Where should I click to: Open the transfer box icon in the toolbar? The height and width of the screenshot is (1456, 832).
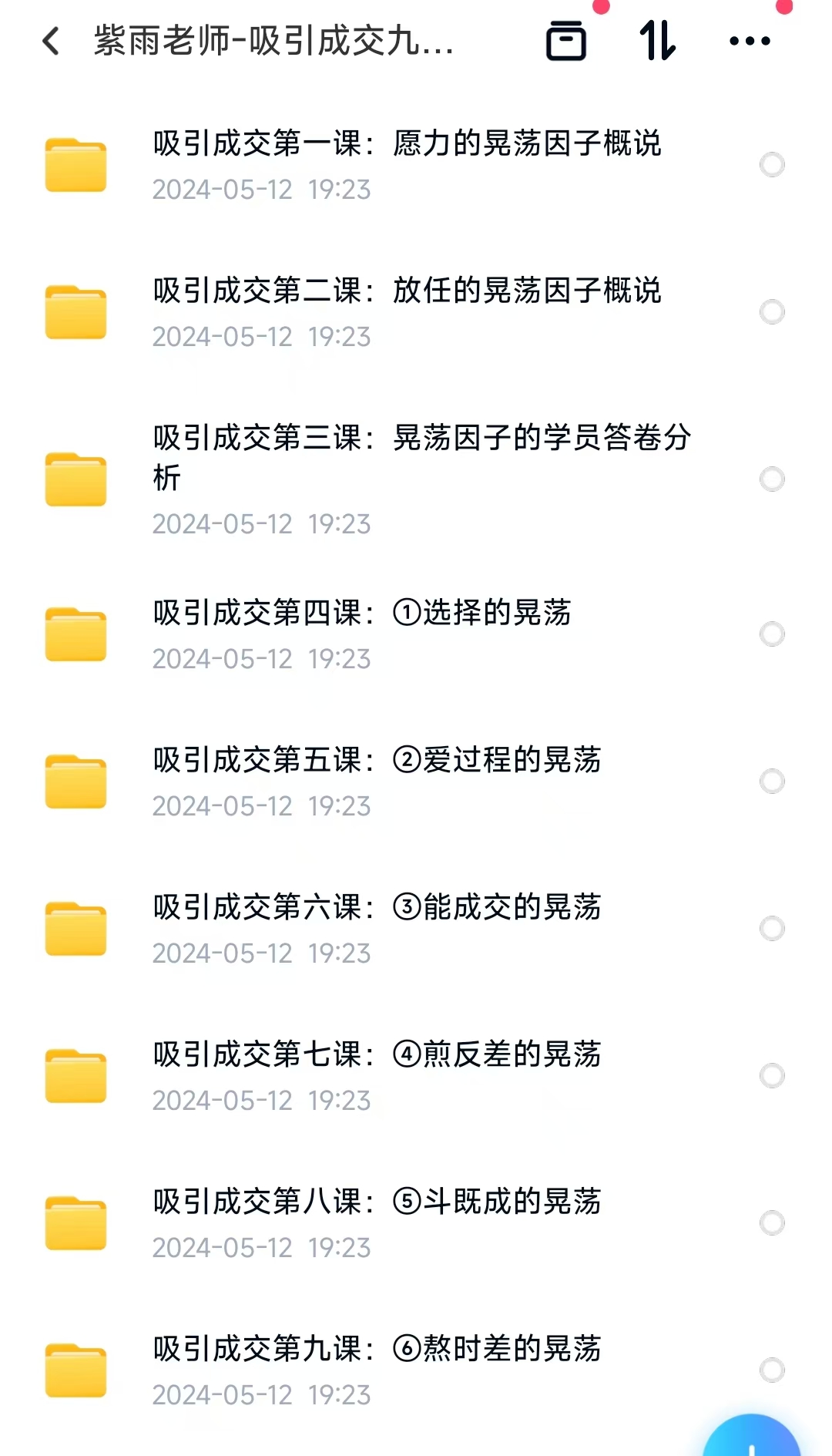click(x=566, y=41)
